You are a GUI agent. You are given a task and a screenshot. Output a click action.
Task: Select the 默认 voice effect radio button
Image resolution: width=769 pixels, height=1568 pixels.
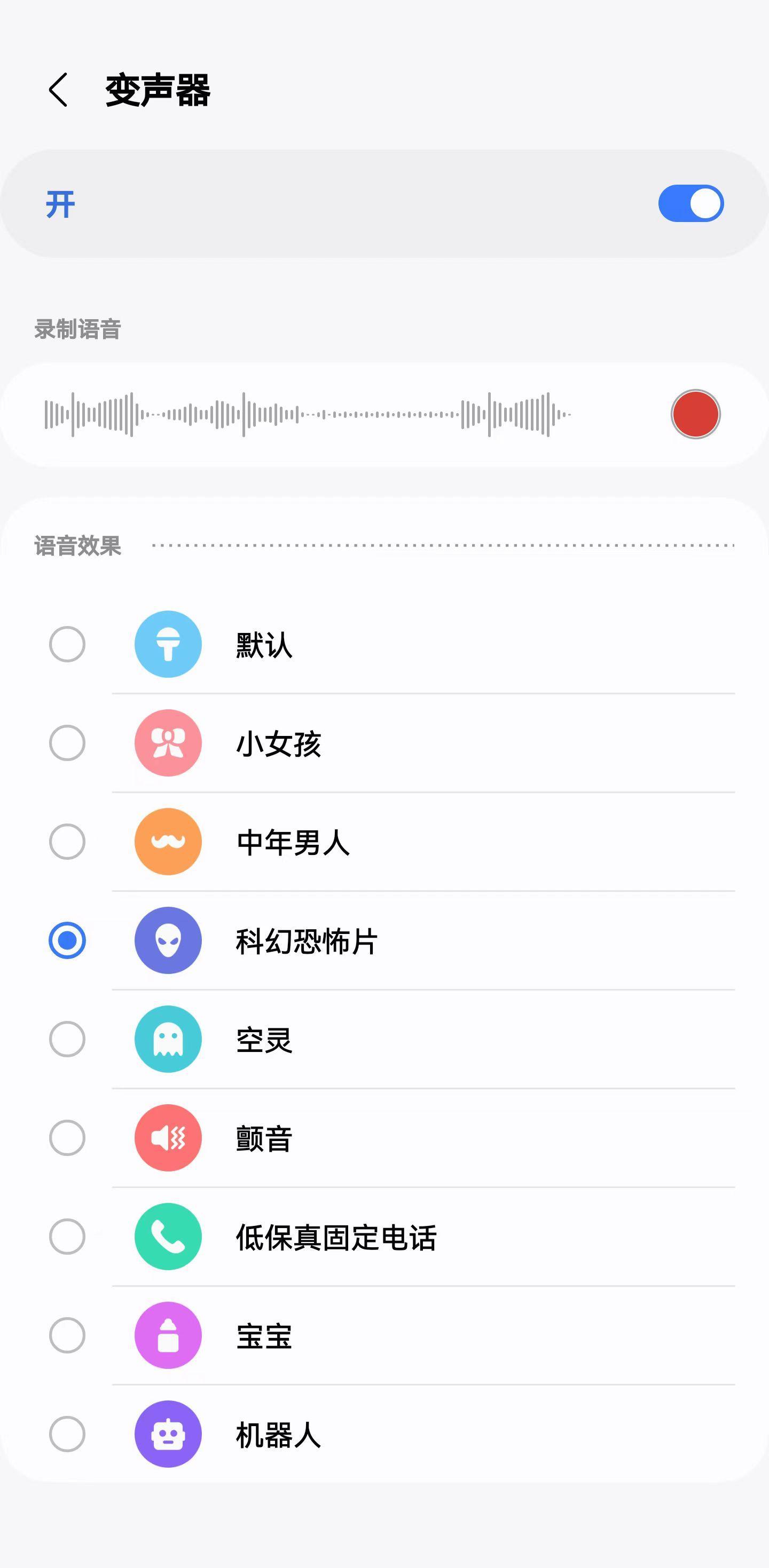point(68,645)
